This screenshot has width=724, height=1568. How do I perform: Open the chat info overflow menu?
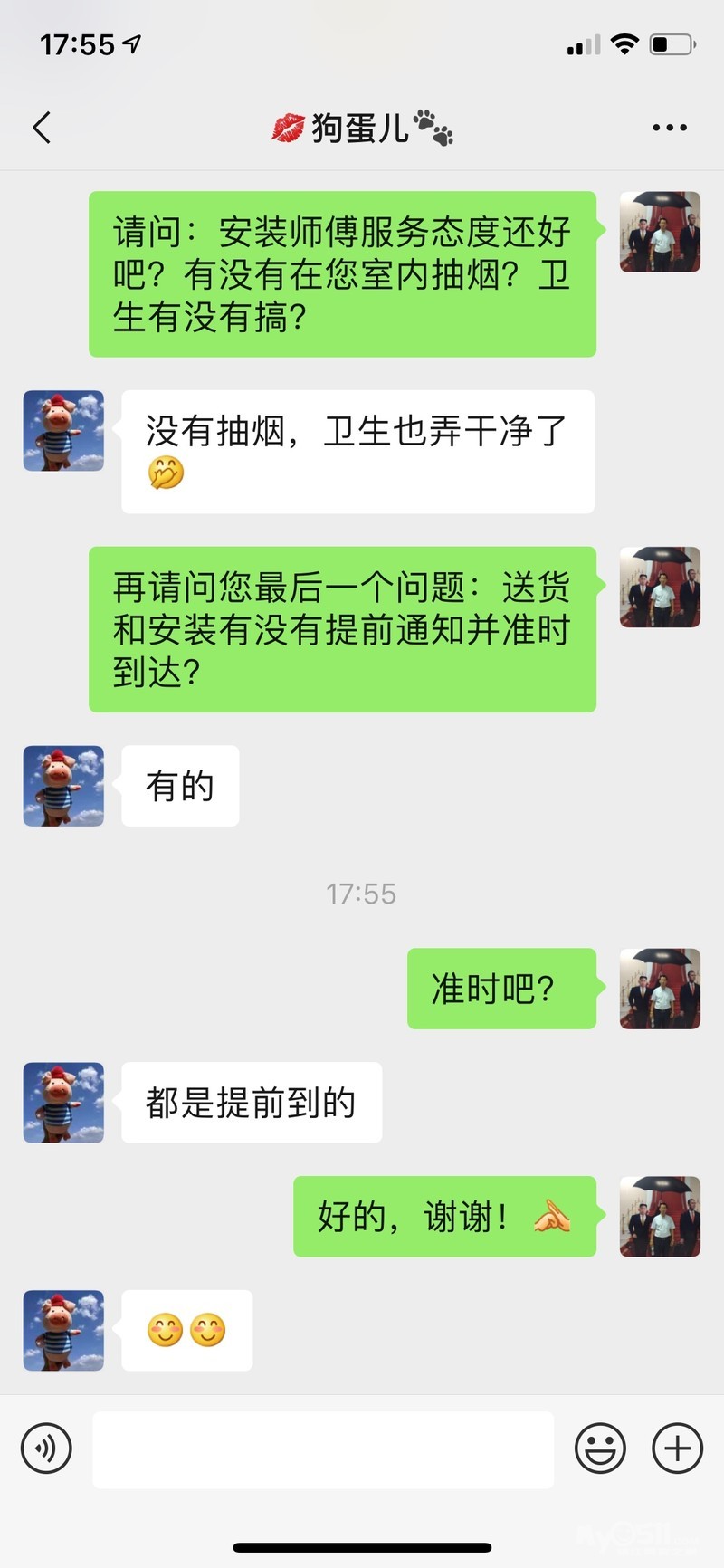pos(670,128)
